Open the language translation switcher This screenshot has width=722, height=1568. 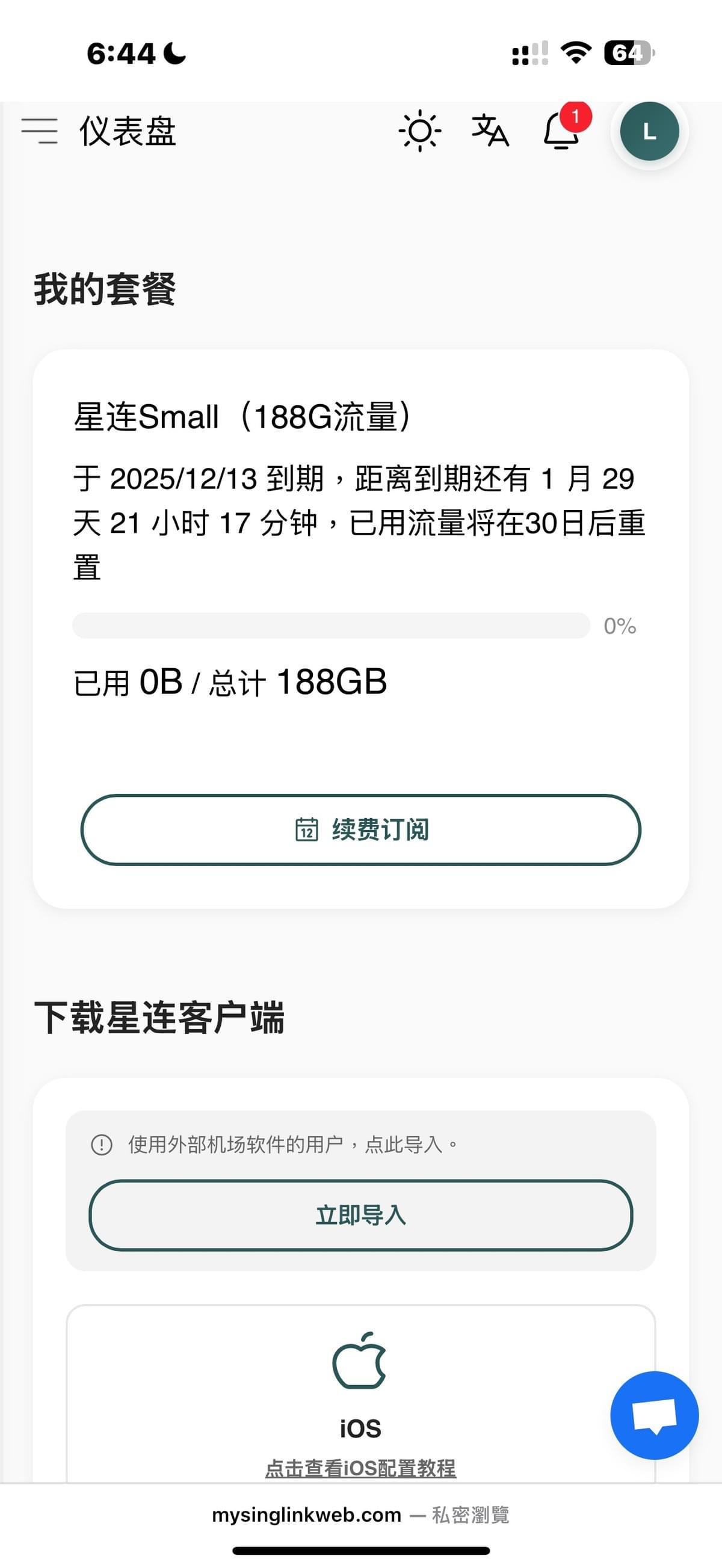[x=490, y=131]
